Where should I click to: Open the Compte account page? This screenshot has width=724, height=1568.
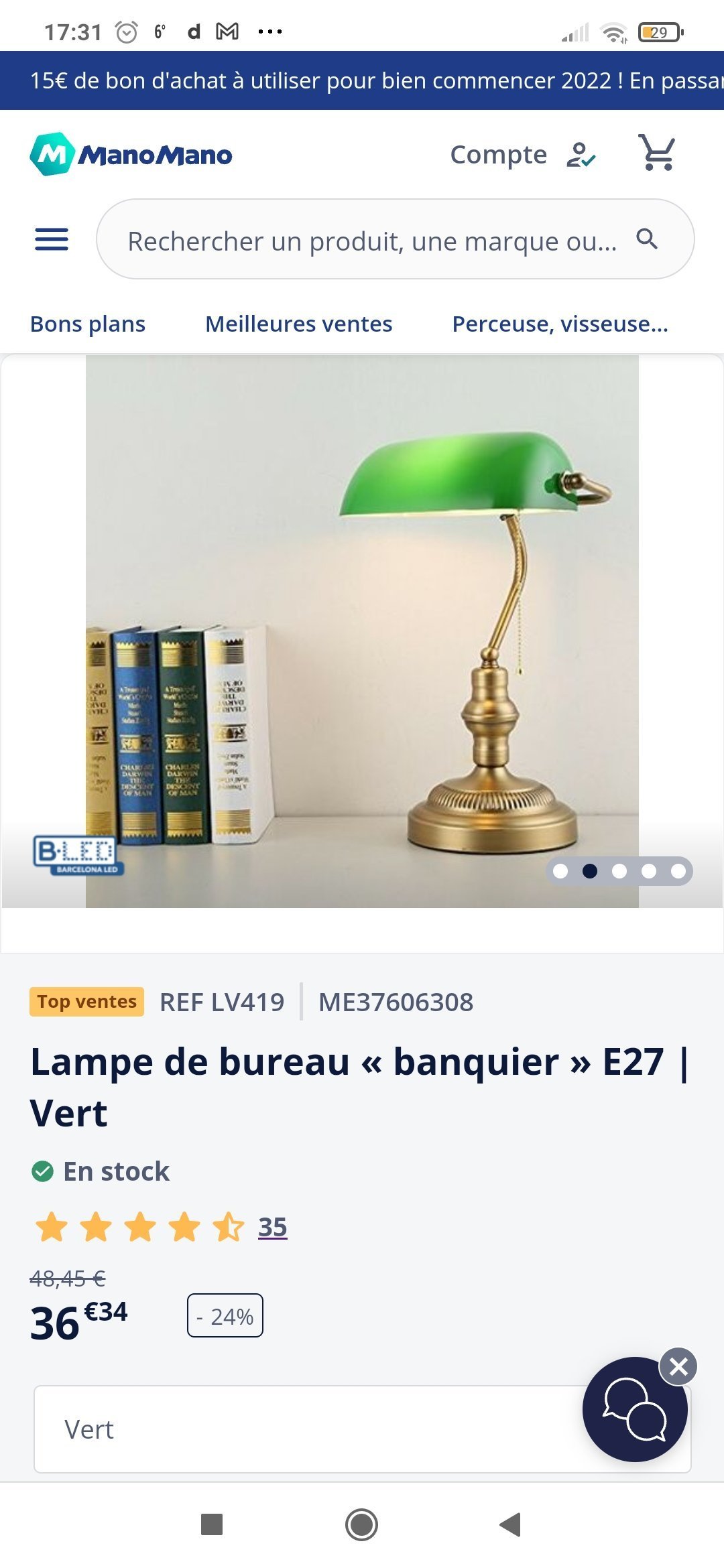(x=523, y=155)
